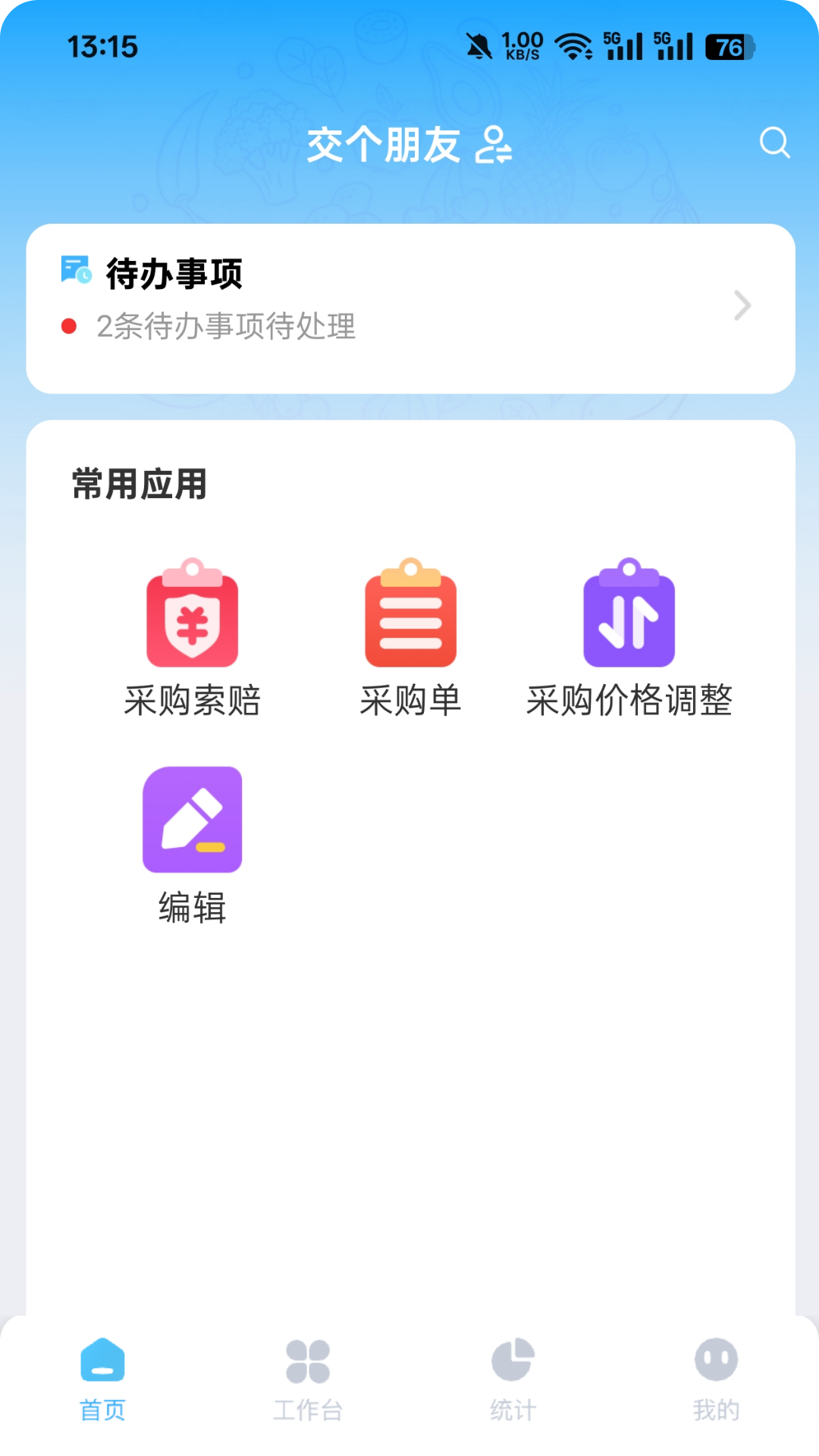Viewport: 819px width, 1456px height.
Task: Open the 采购索赔 (purchase claim) app icon
Action: tap(192, 616)
